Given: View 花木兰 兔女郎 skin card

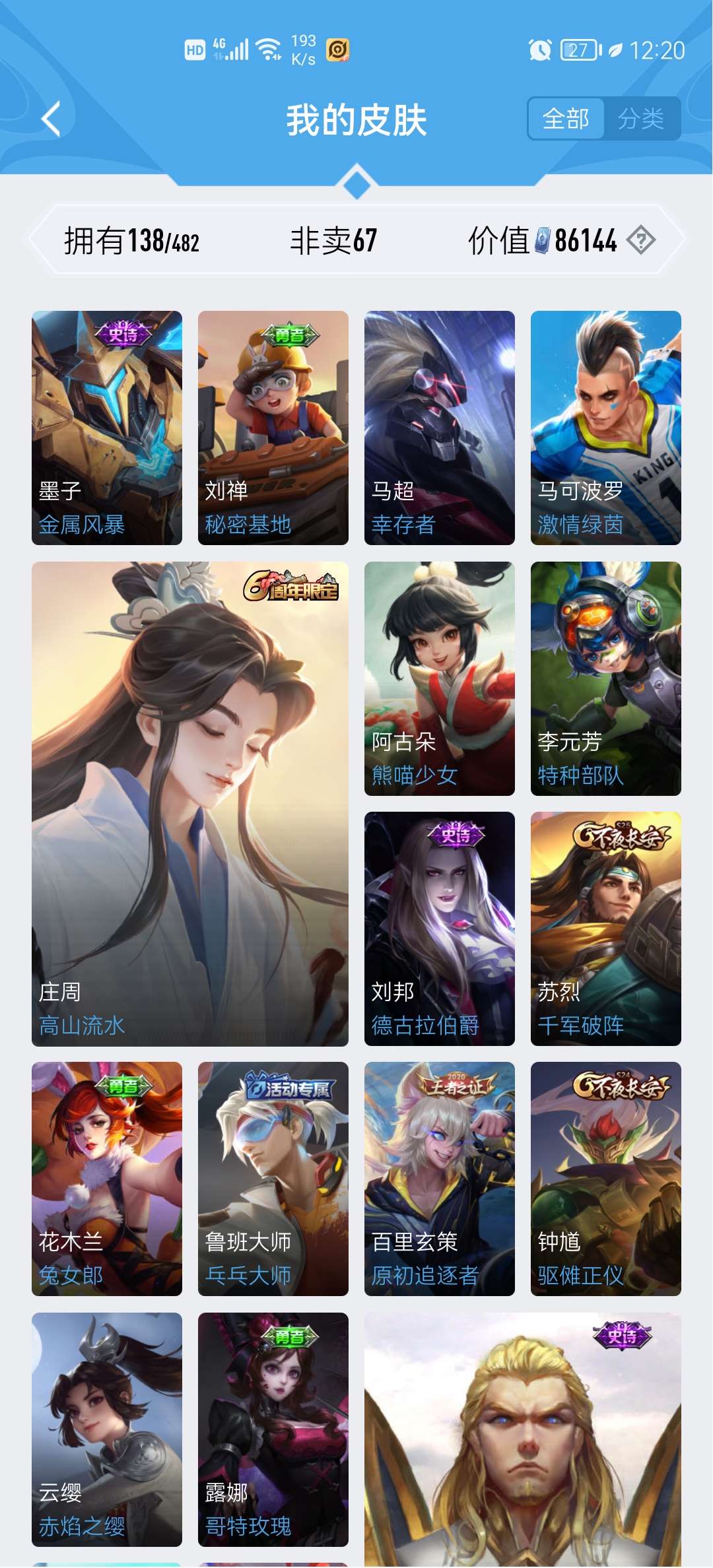Looking at the screenshot, I should tap(107, 1179).
